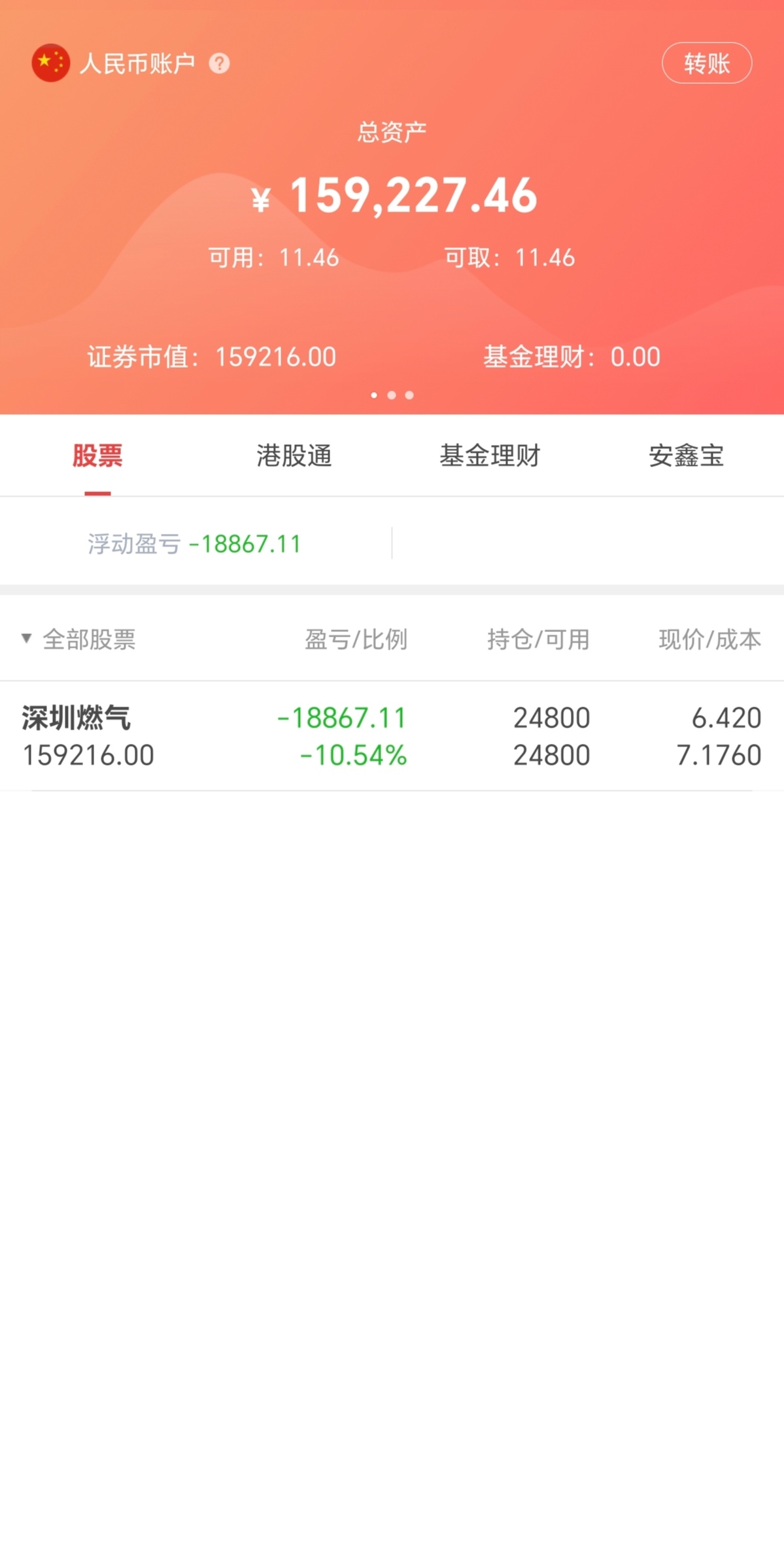
Task: Open the 深圳燃气 holding row
Action: (x=392, y=736)
